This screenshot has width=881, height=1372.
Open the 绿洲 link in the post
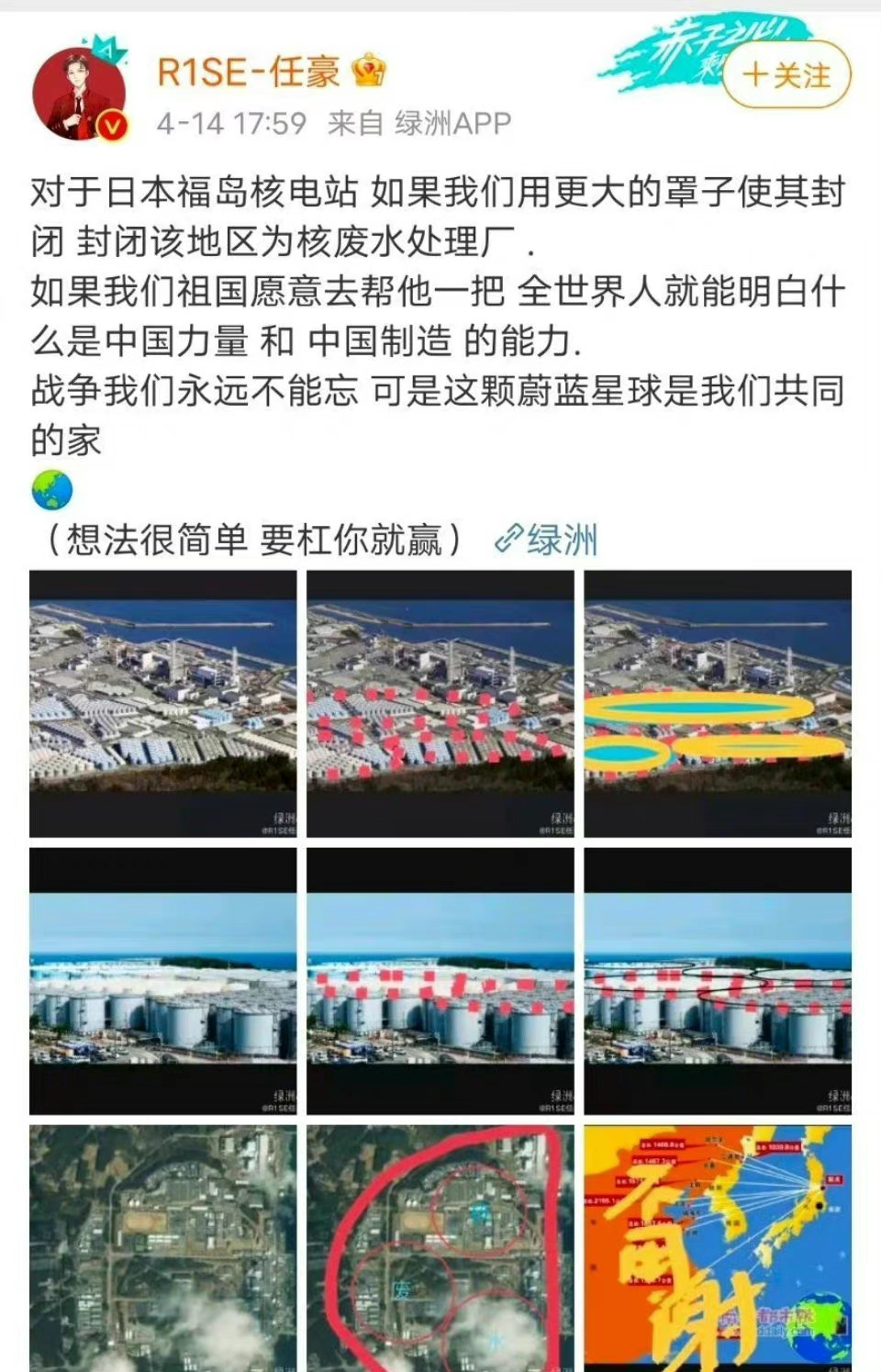point(548,540)
